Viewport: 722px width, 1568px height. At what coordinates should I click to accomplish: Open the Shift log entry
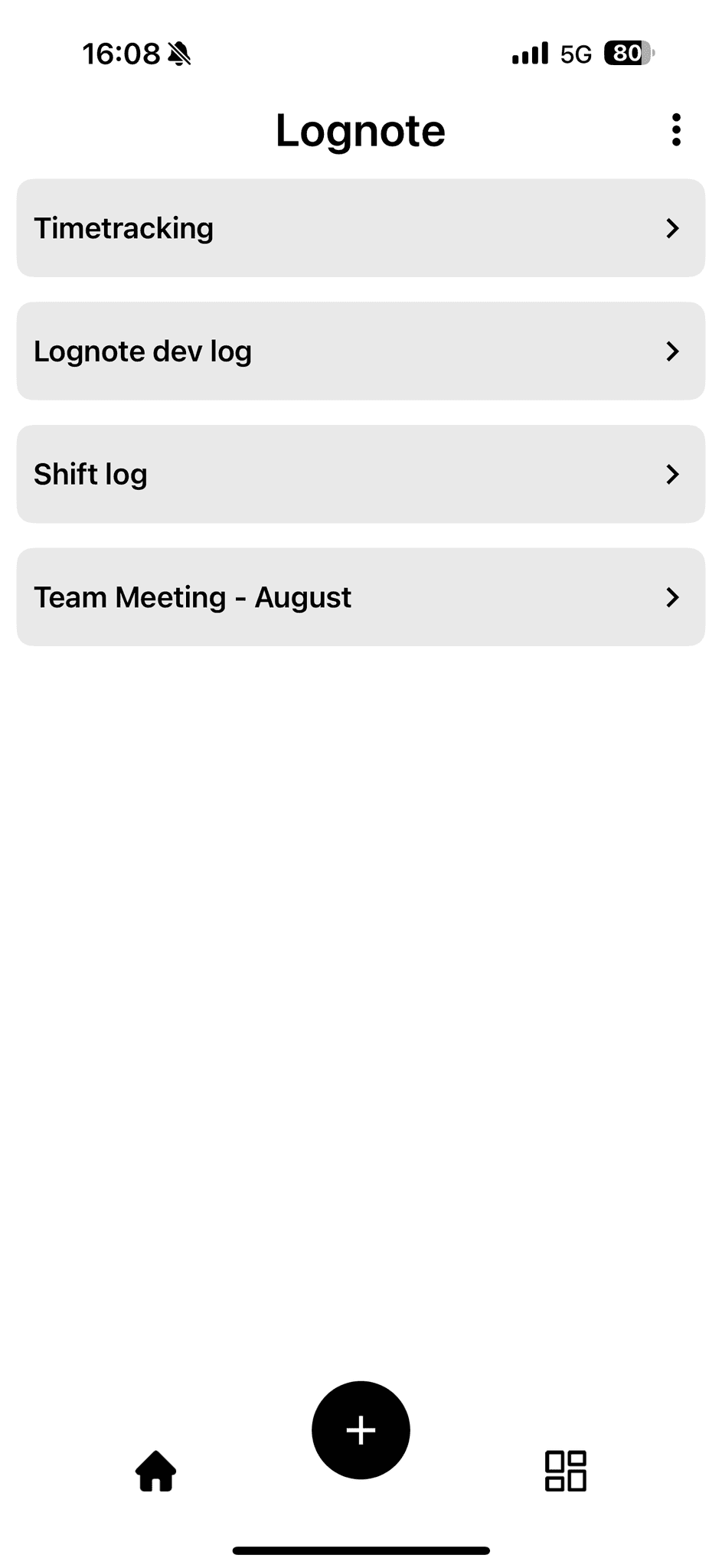[x=306, y=474]
